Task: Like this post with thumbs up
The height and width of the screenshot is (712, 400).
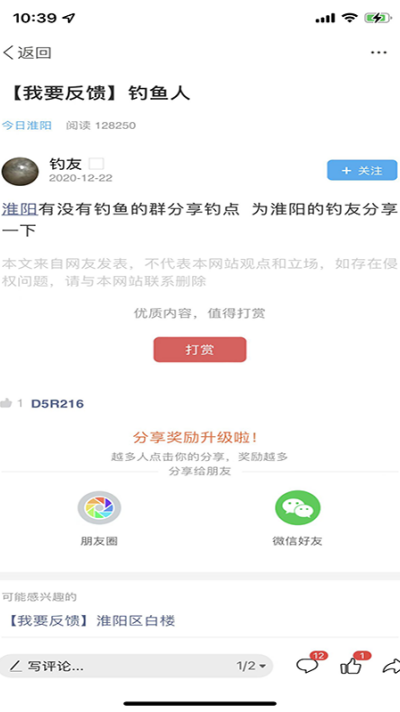Action: (x=354, y=663)
